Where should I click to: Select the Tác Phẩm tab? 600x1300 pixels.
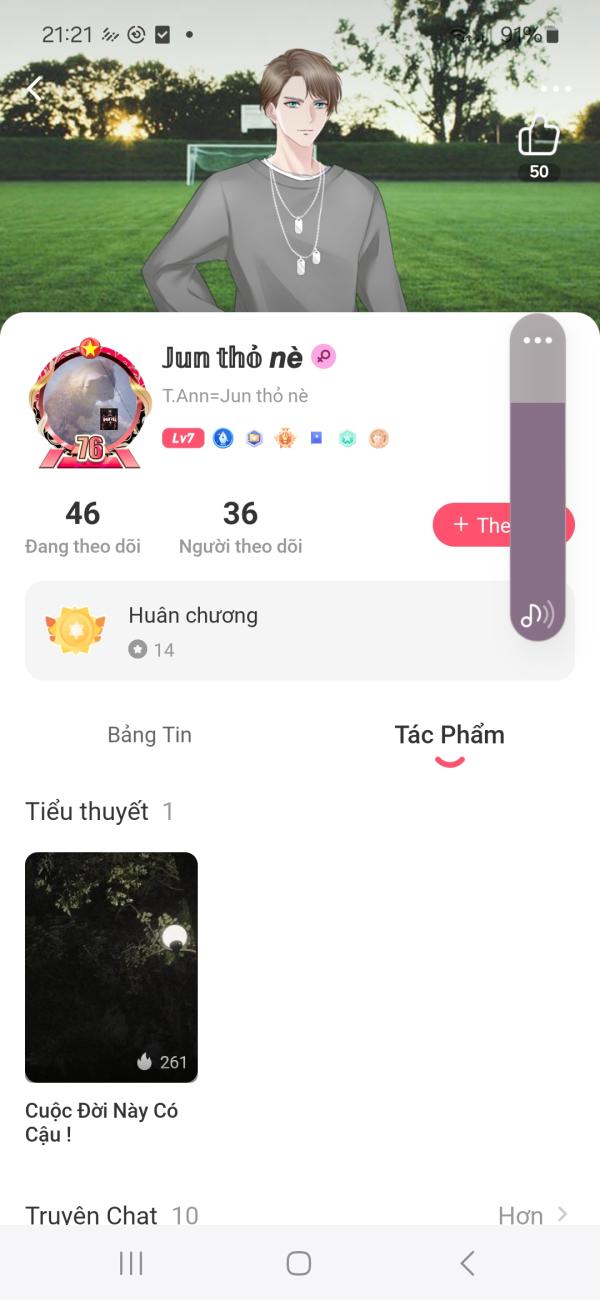click(x=449, y=736)
